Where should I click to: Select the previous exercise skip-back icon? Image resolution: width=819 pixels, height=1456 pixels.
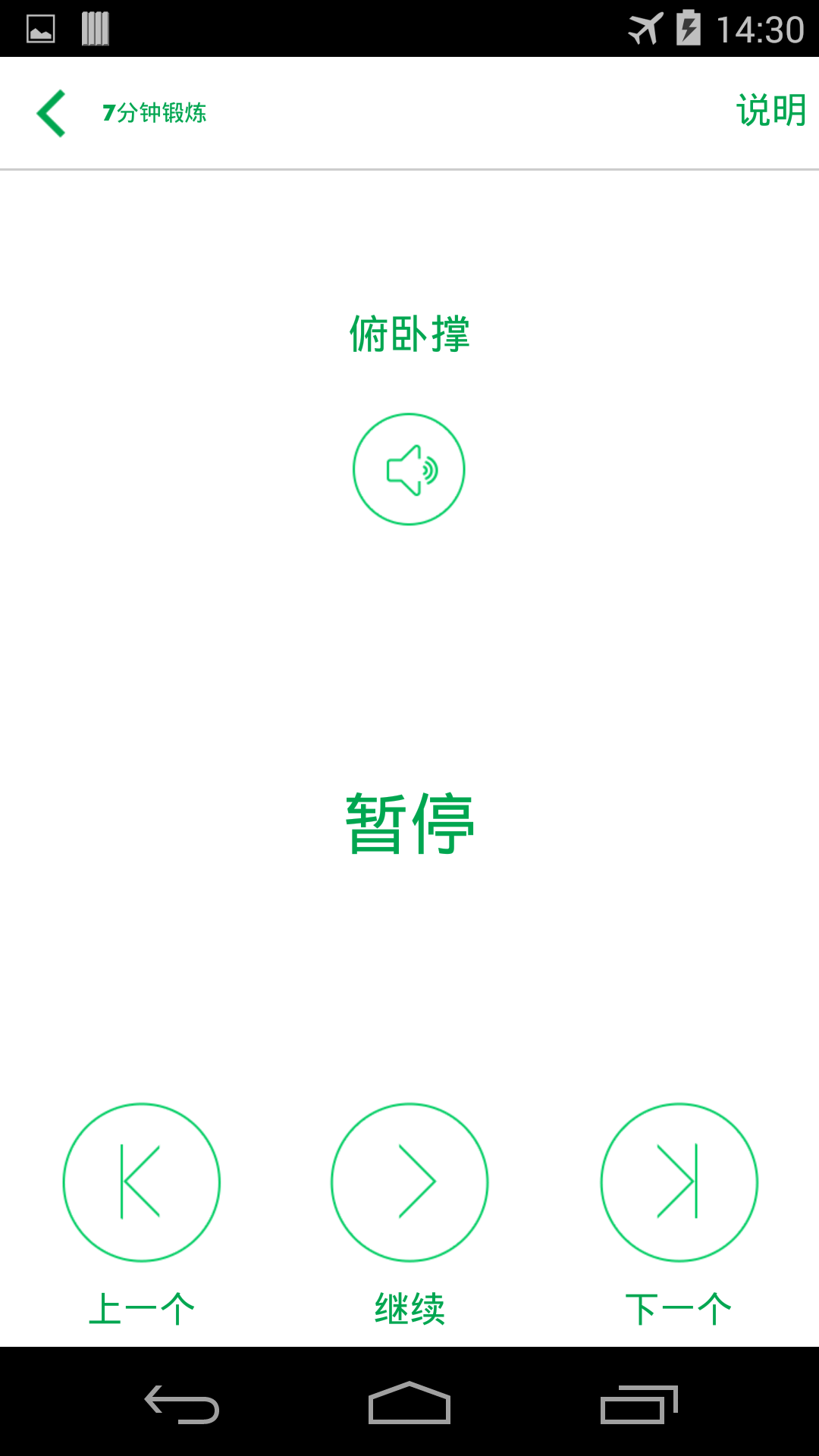(142, 1182)
